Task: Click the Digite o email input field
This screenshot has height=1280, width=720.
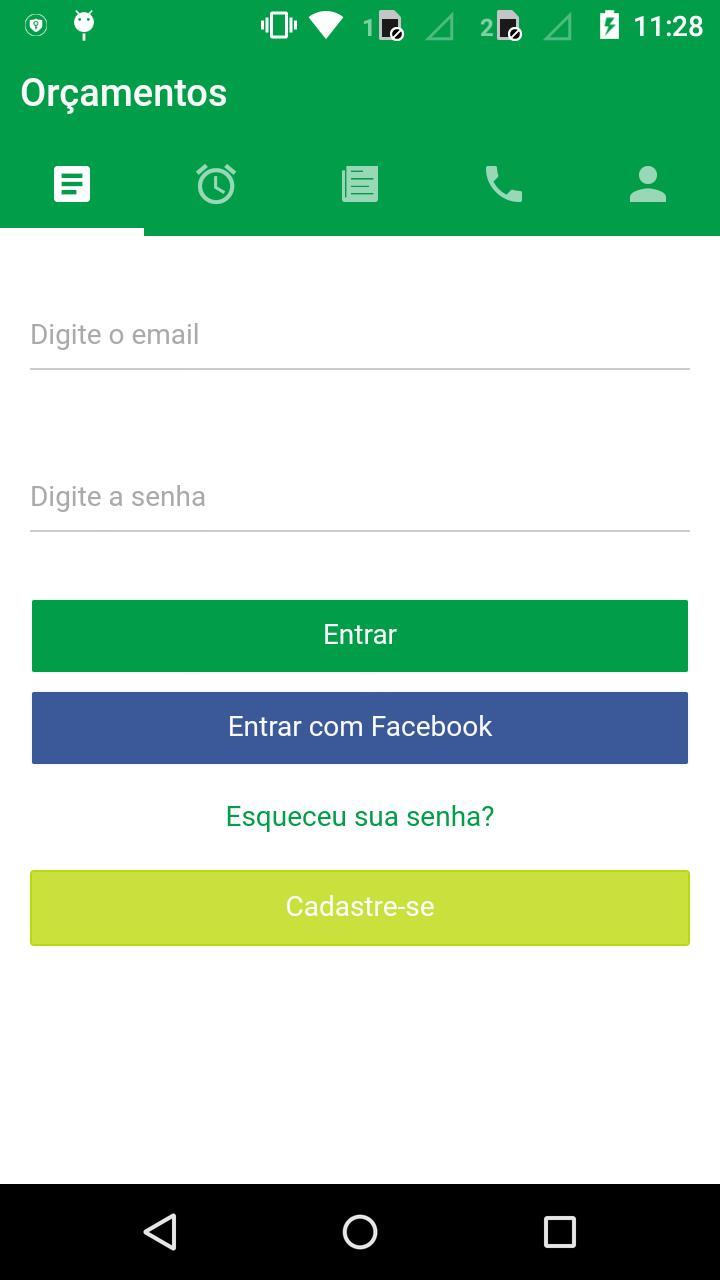Action: click(360, 334)
